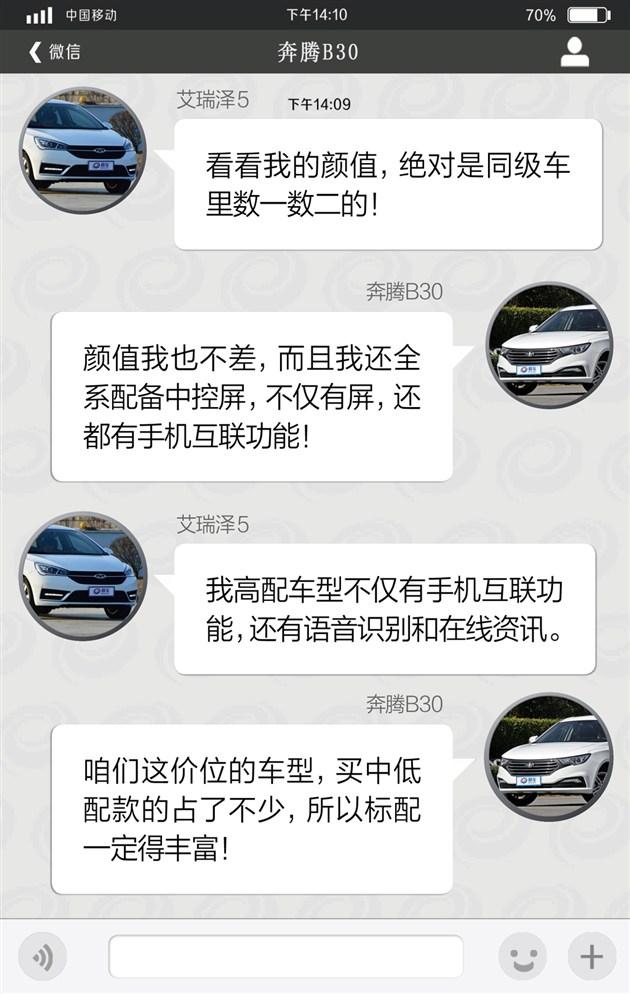View 艾瑞泽5's avatar next to 颜值 message
630x994 pixels.
[x=83, y=150]
